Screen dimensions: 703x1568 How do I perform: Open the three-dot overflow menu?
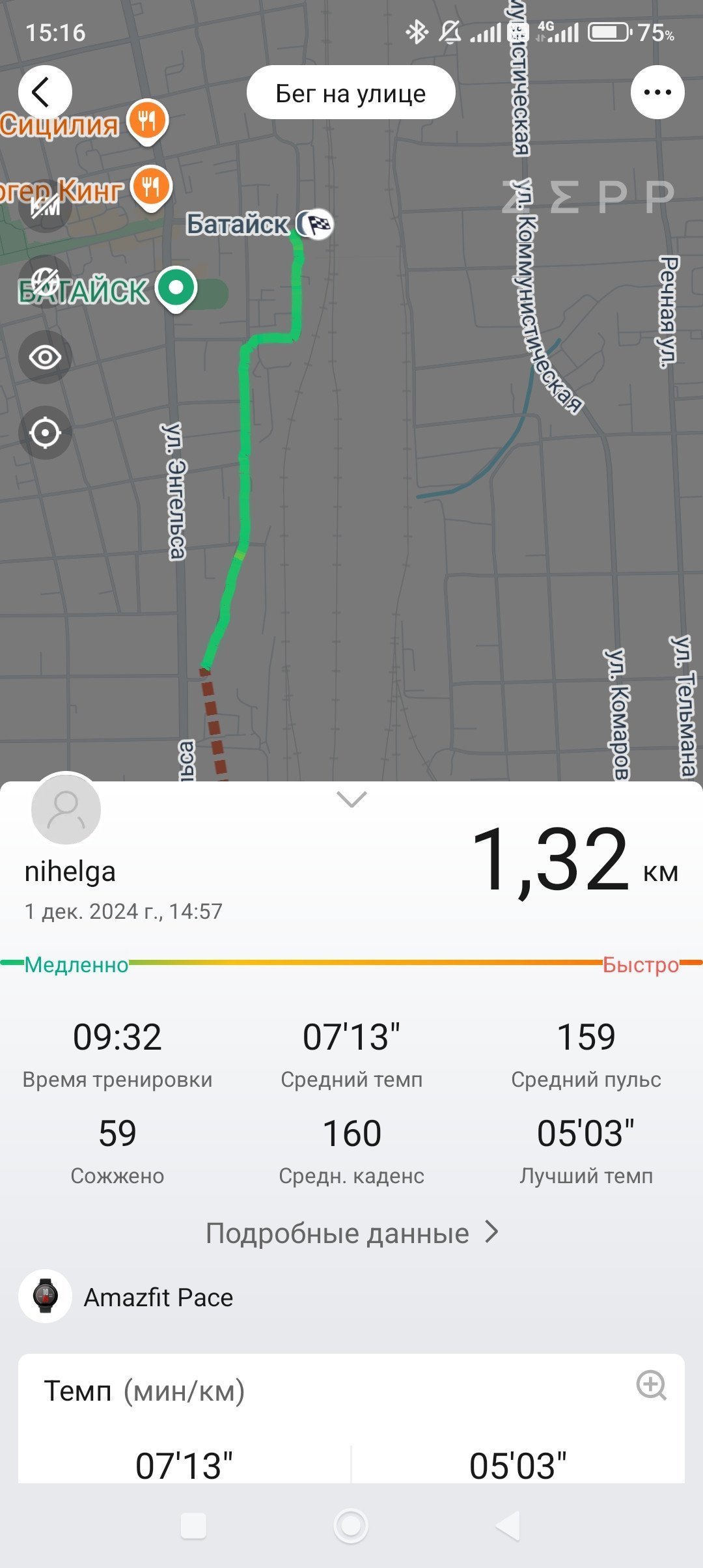click(657, 92)
